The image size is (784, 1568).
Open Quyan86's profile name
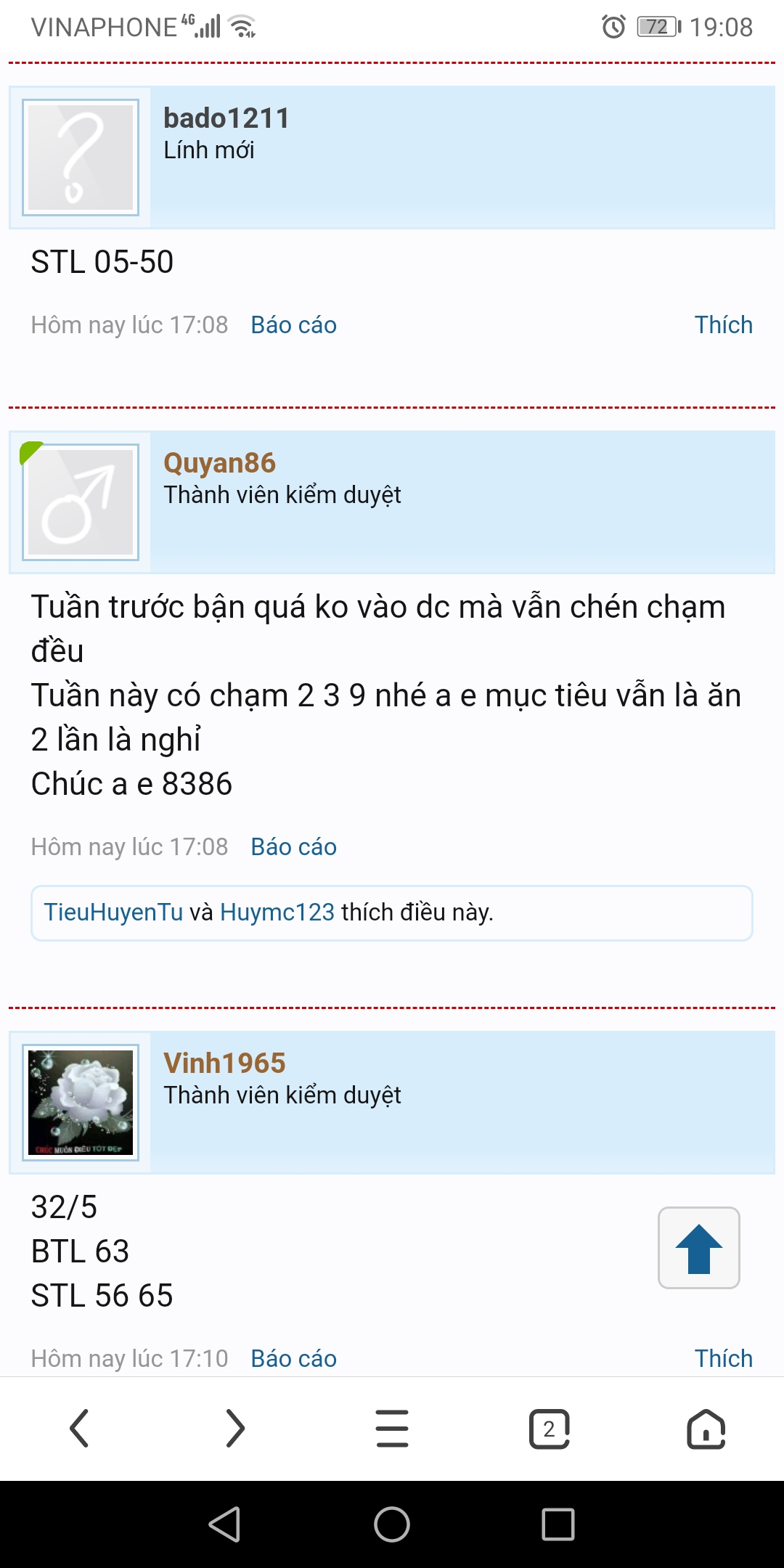click(x=219, y=463)
